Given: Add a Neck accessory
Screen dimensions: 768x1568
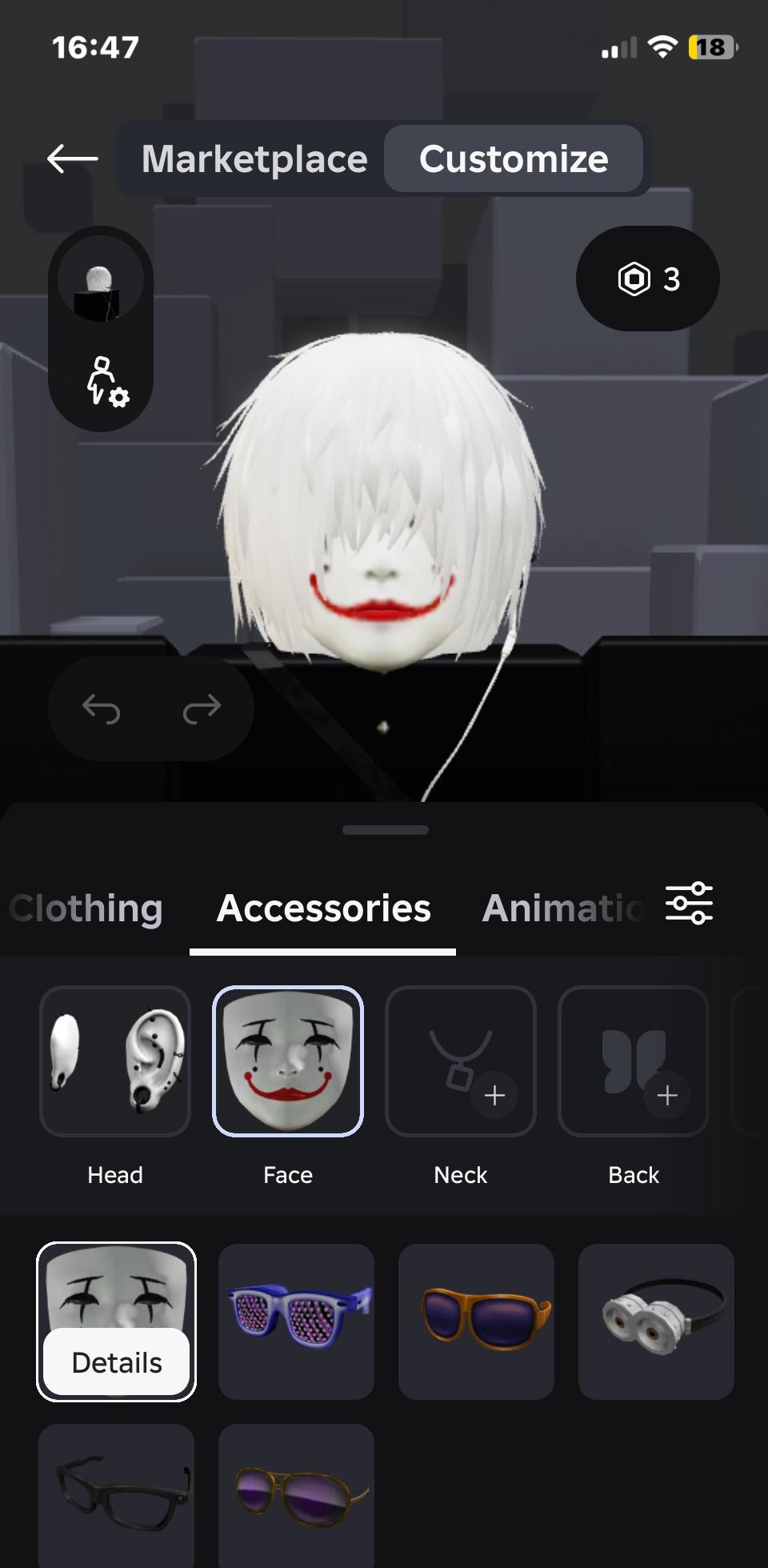Looking at the screenshot, I should pos(461,1061).
